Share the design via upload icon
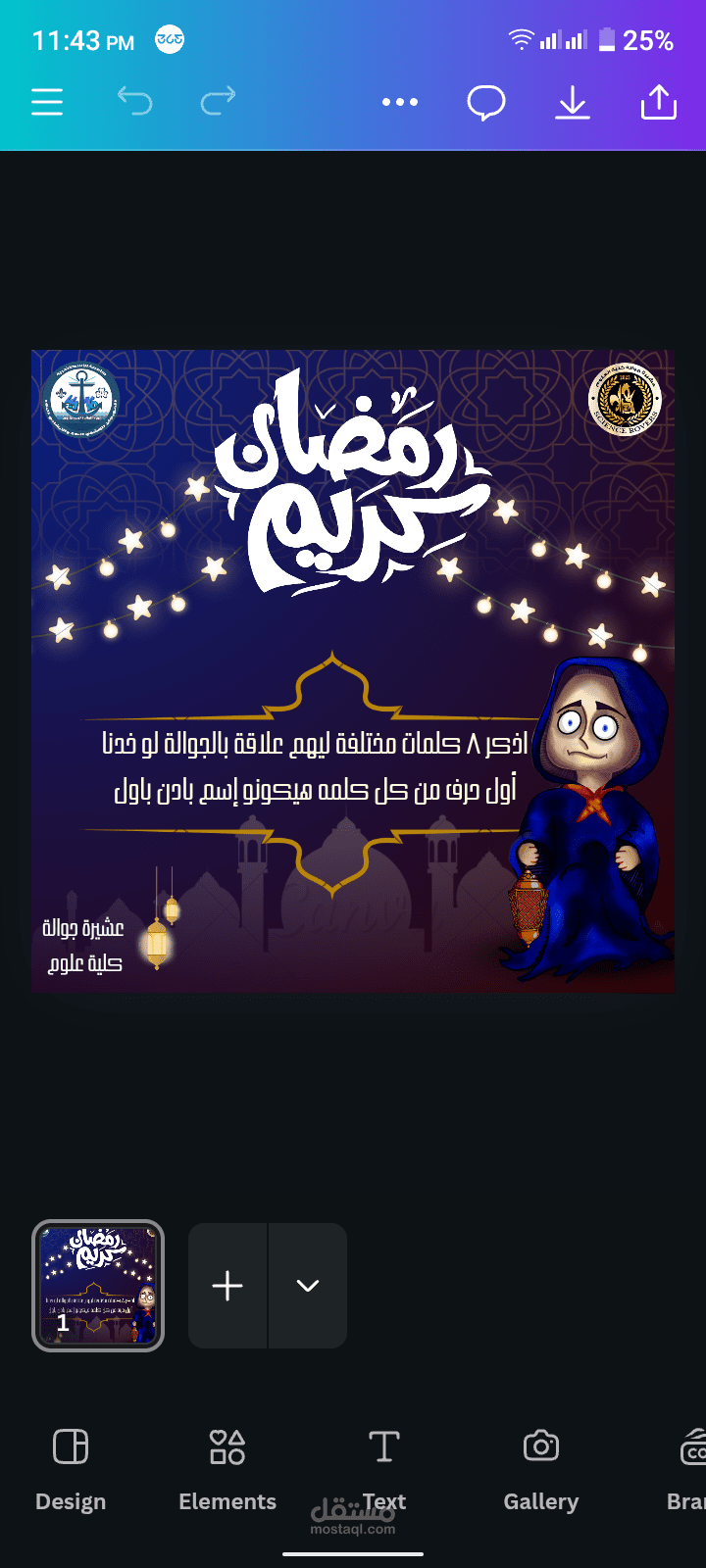 coord(659,102)
